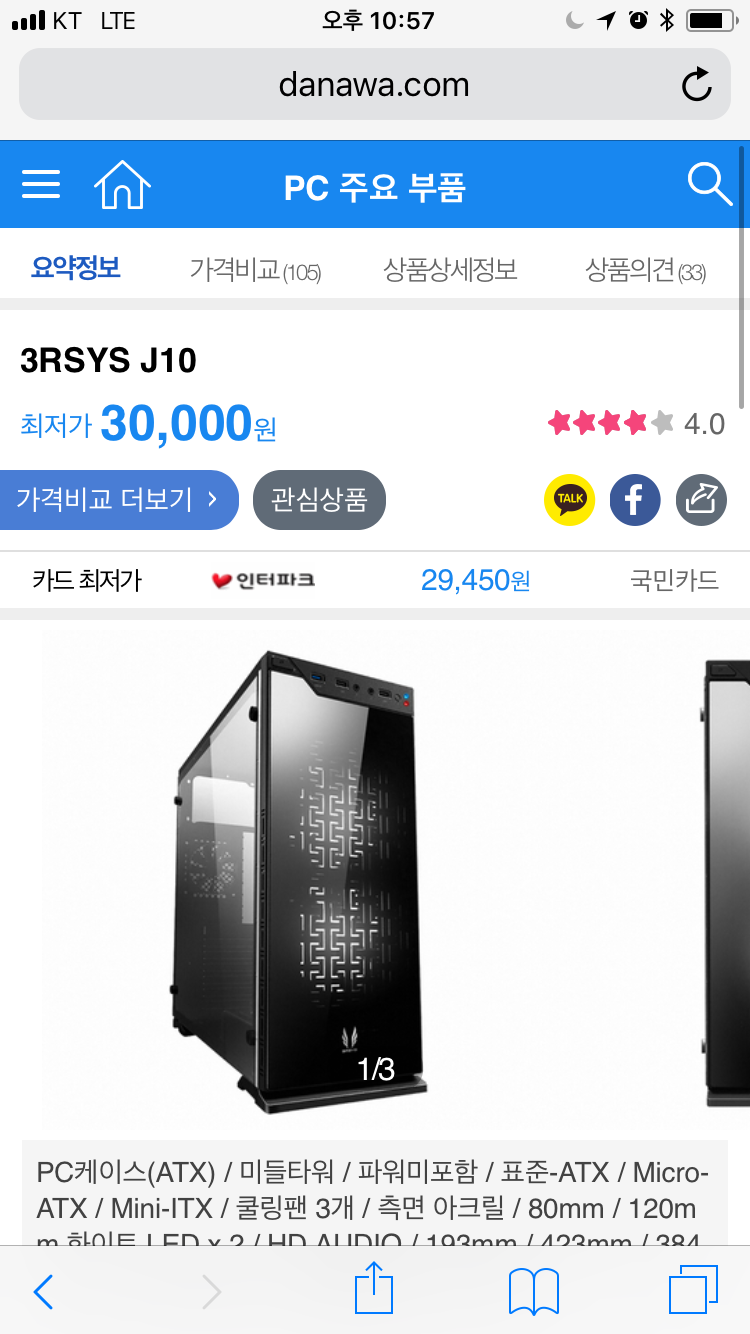This screenshot has width=750, height=1334.
Task: Open the 상품의견 tab
Action: pos(646,270)
